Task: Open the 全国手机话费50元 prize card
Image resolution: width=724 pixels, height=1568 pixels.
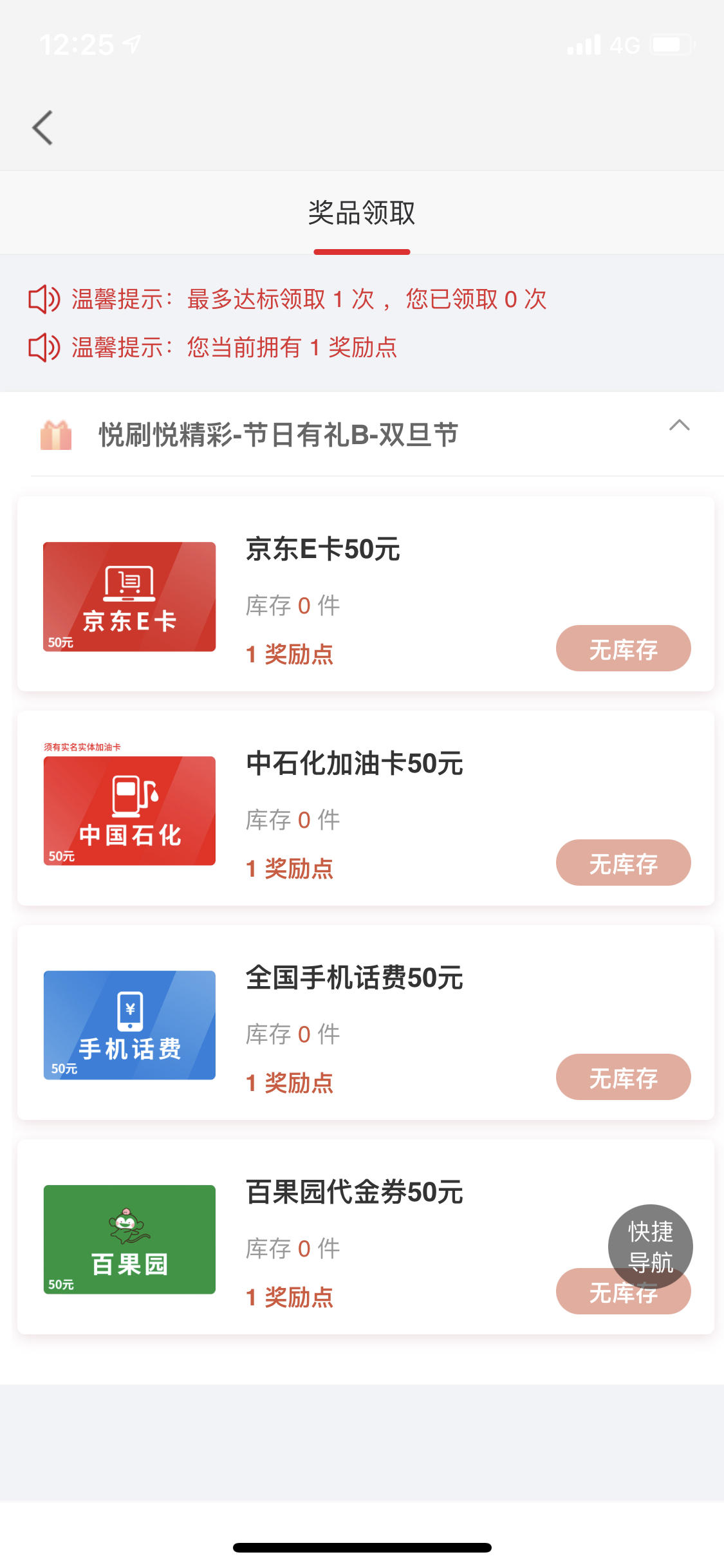Action: tap(366, 1023)
